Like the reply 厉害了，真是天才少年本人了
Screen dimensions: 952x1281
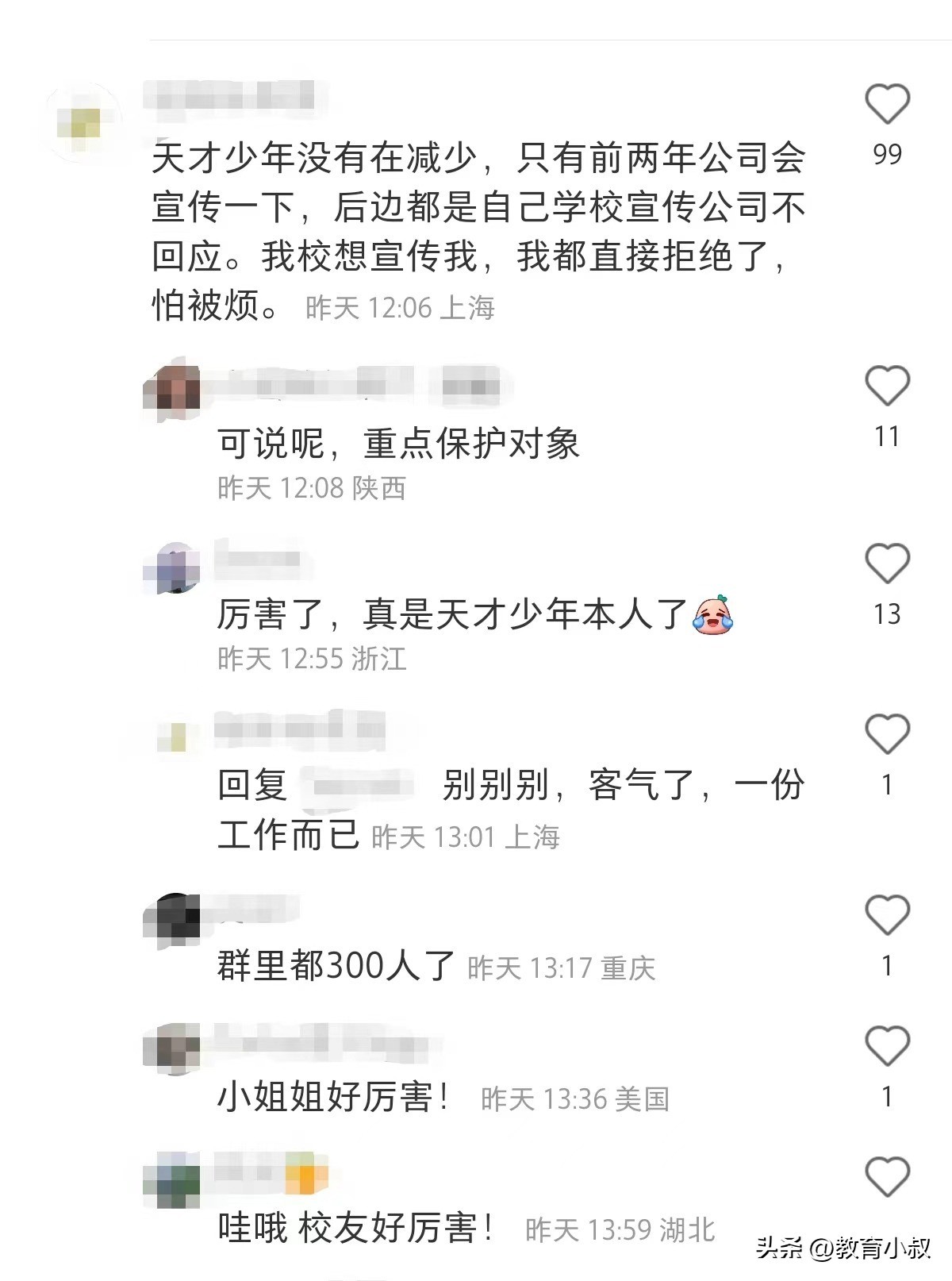[886, 564]
